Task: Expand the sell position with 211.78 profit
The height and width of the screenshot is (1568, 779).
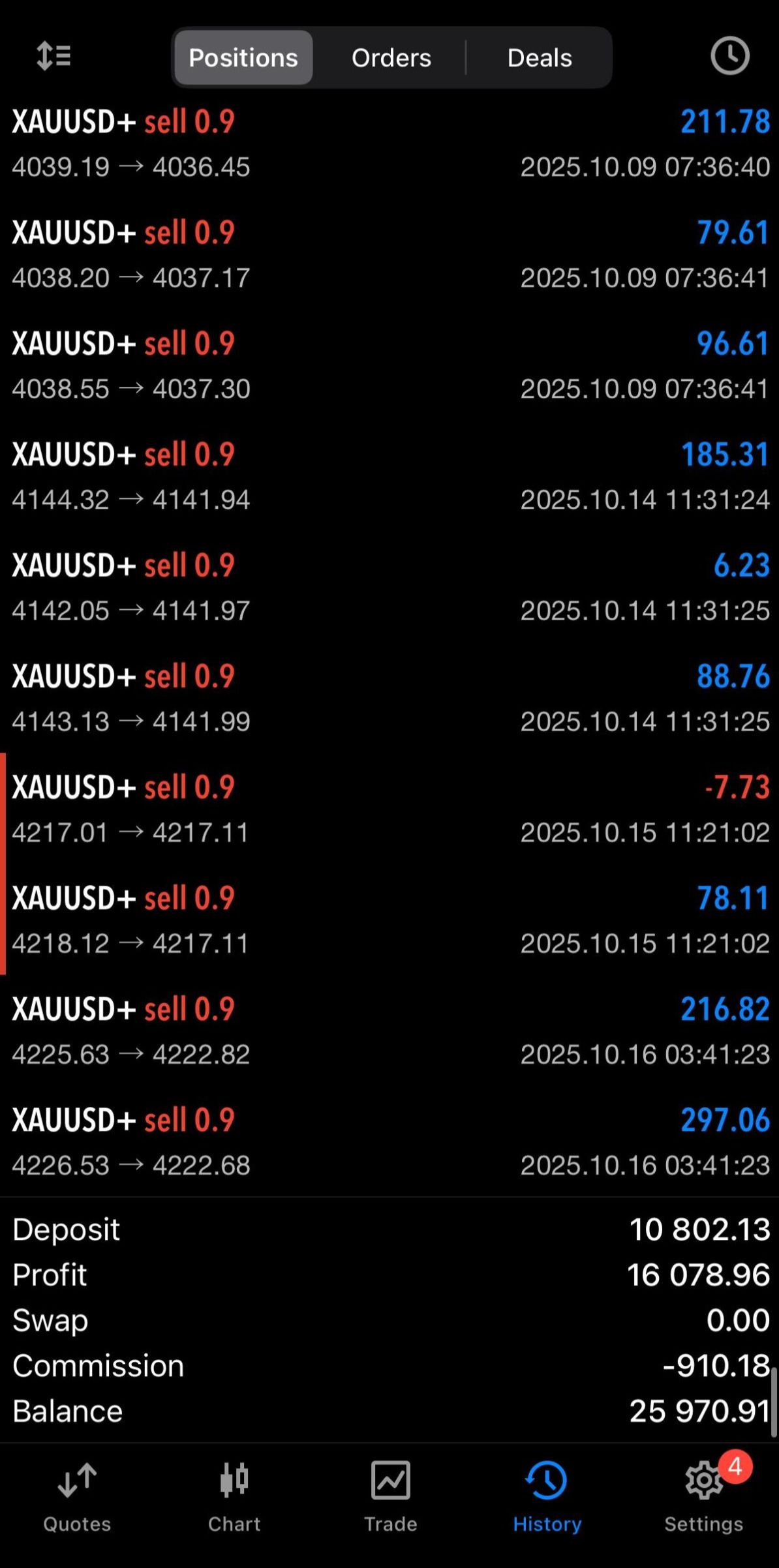Action: tap(389, 143)
